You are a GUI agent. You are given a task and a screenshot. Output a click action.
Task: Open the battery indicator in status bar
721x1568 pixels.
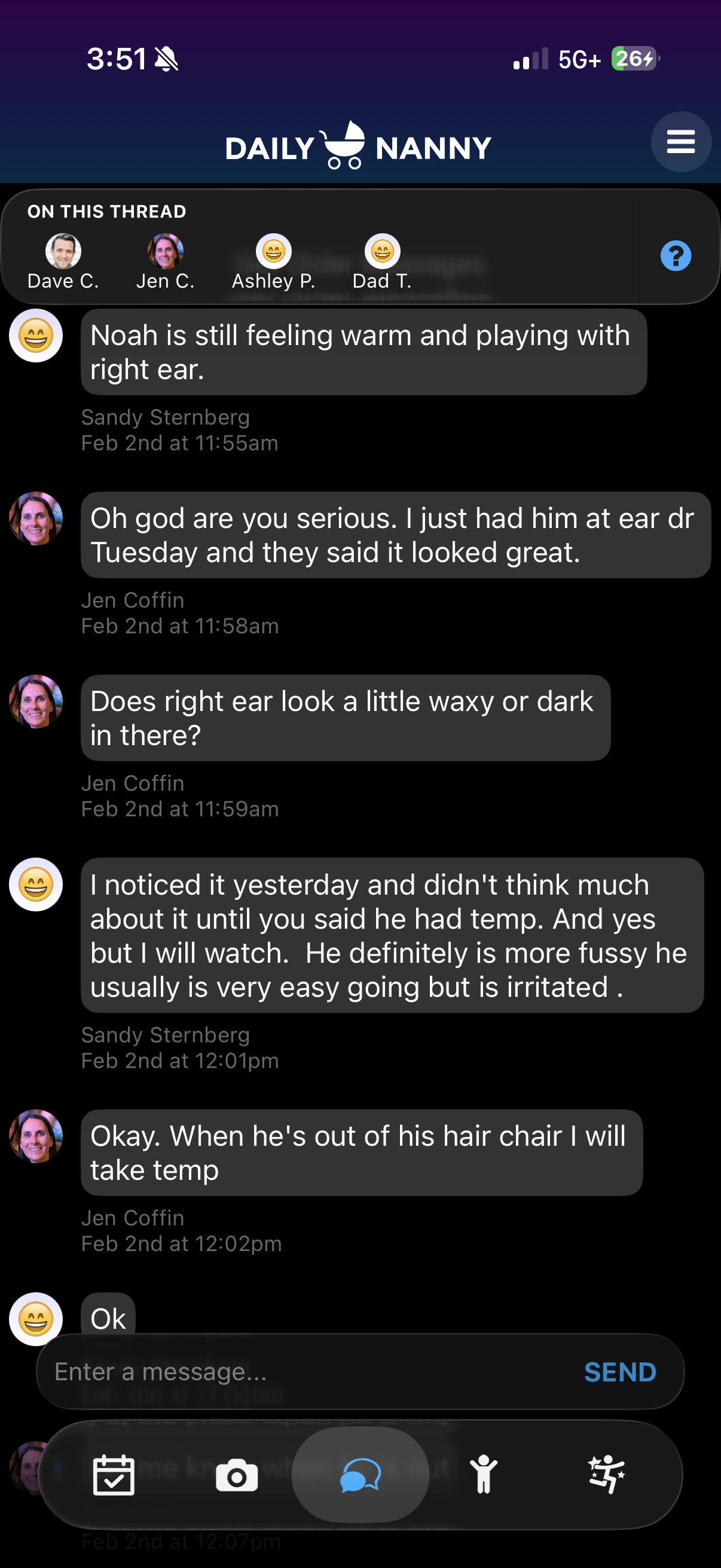pyautogui.click(x=634, y=59)
